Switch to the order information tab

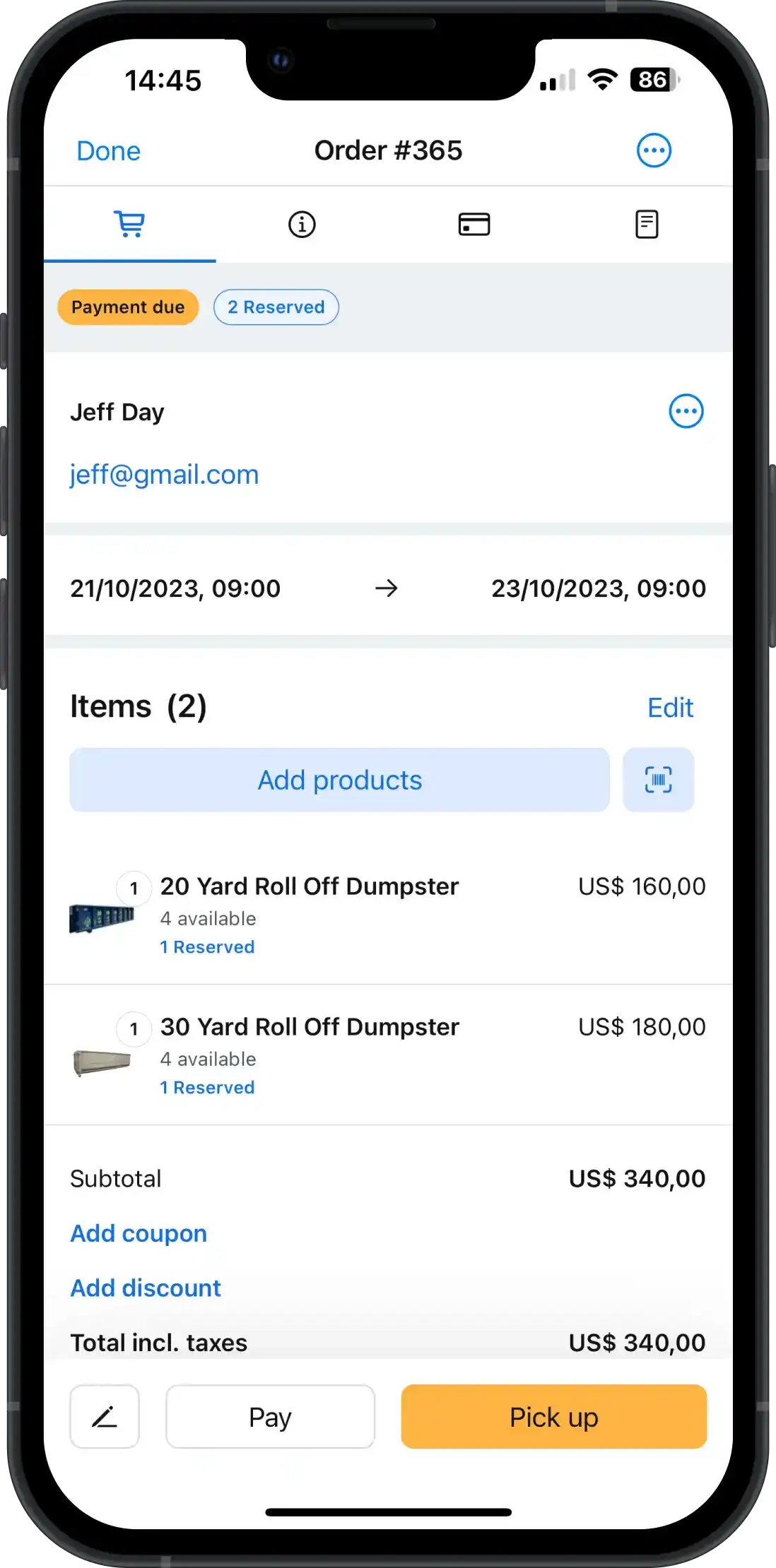pyautogui.click(x=302, y=225)
